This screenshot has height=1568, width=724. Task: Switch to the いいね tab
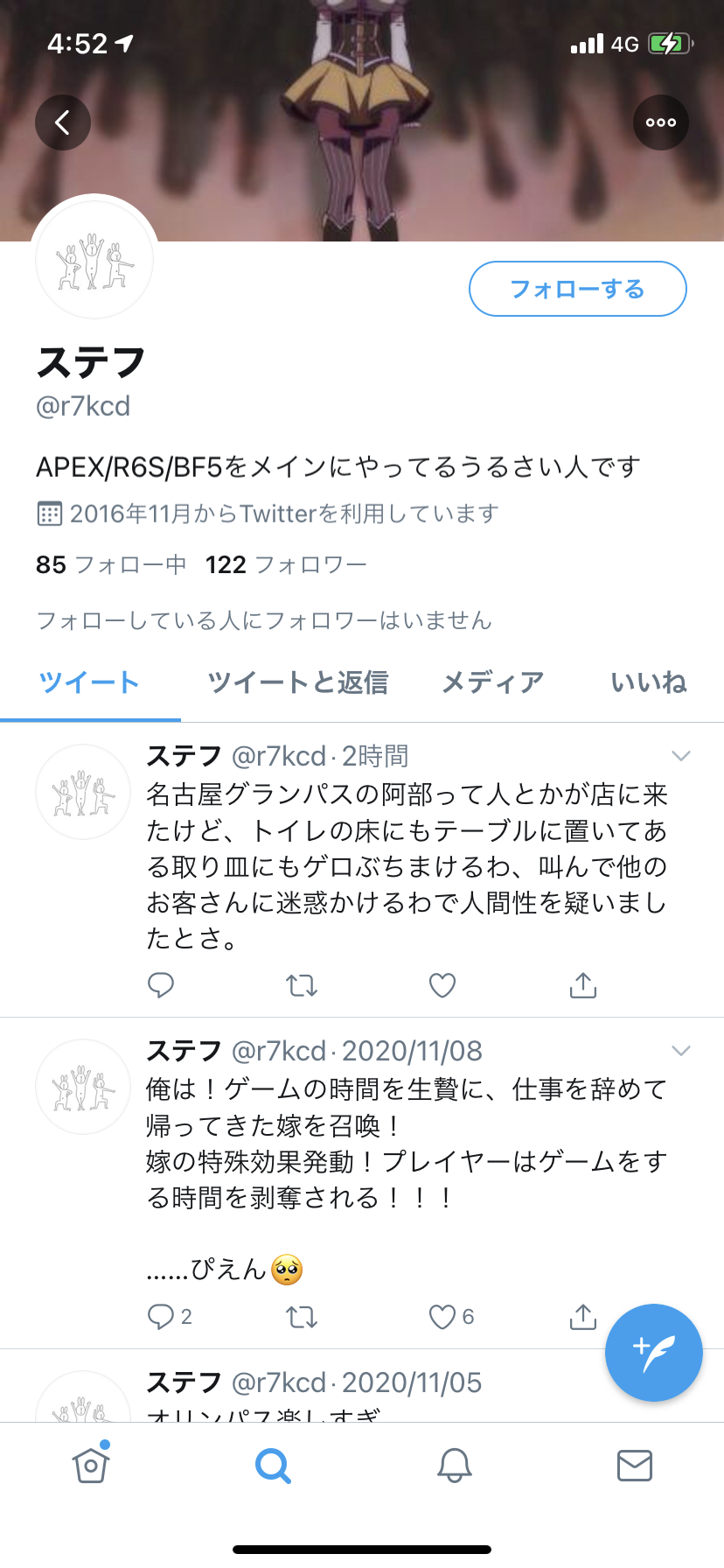click(x=648, y=682)
